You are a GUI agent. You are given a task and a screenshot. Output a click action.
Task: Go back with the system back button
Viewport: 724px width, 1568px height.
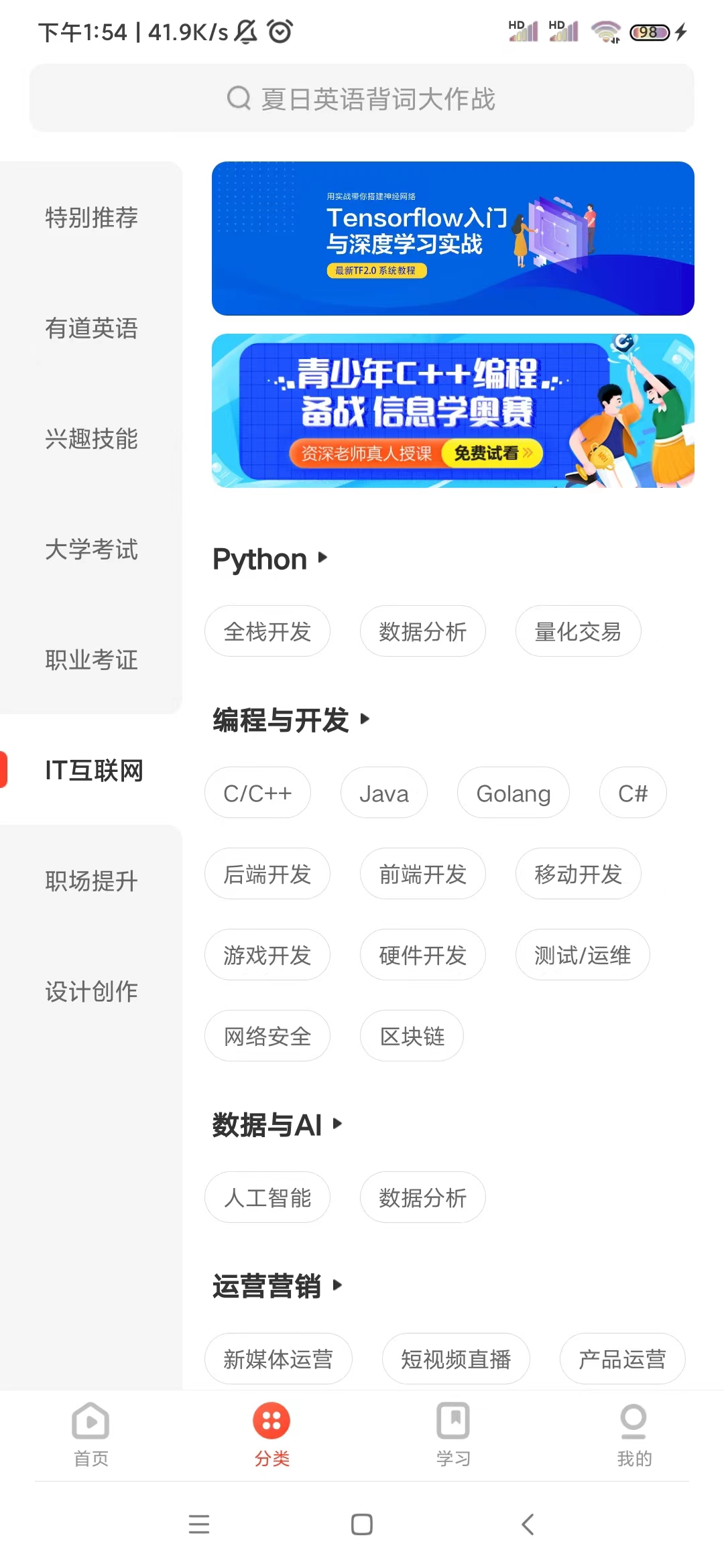528,1524
